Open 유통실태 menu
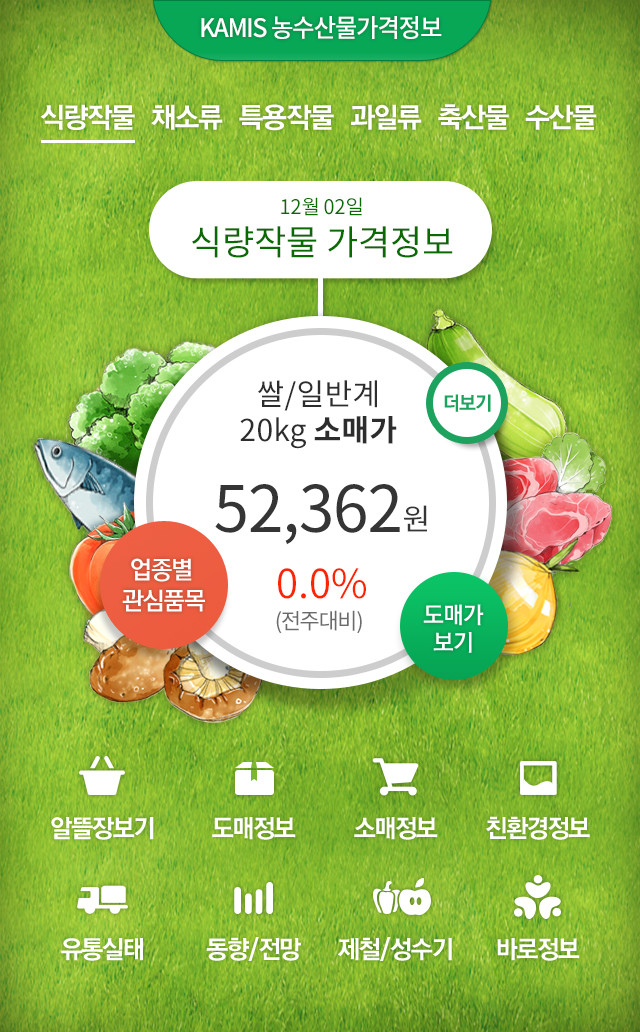The width and height of the screenshot is (640, 1032). pos(102,919)
